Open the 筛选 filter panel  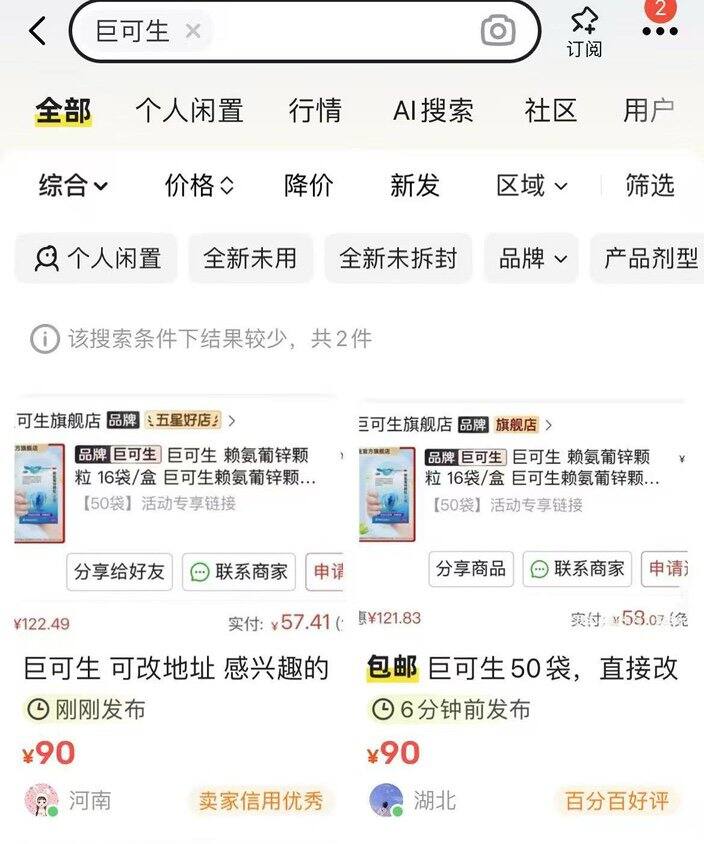click(650, 185)
